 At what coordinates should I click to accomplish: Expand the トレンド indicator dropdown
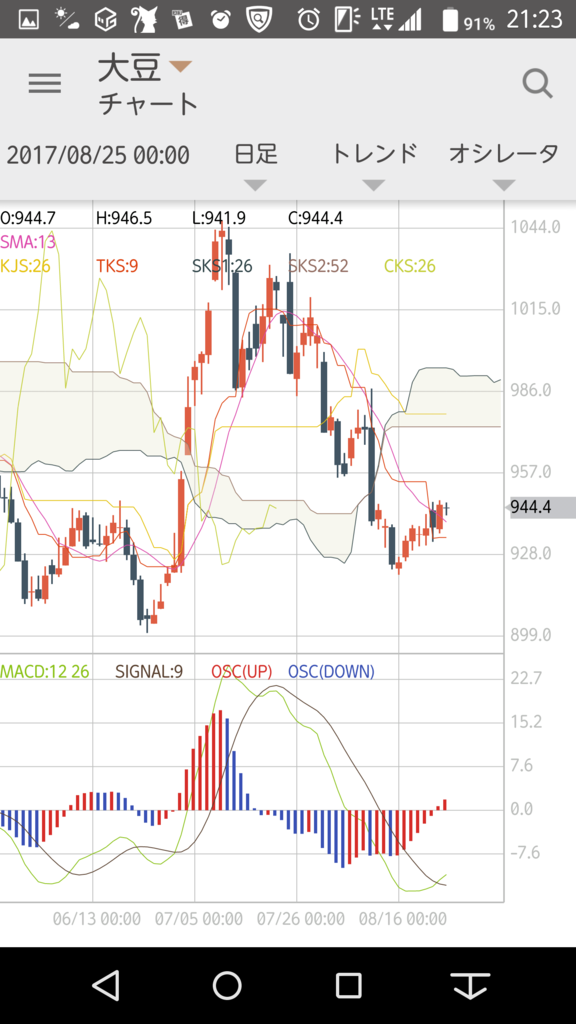coord(374,167)
